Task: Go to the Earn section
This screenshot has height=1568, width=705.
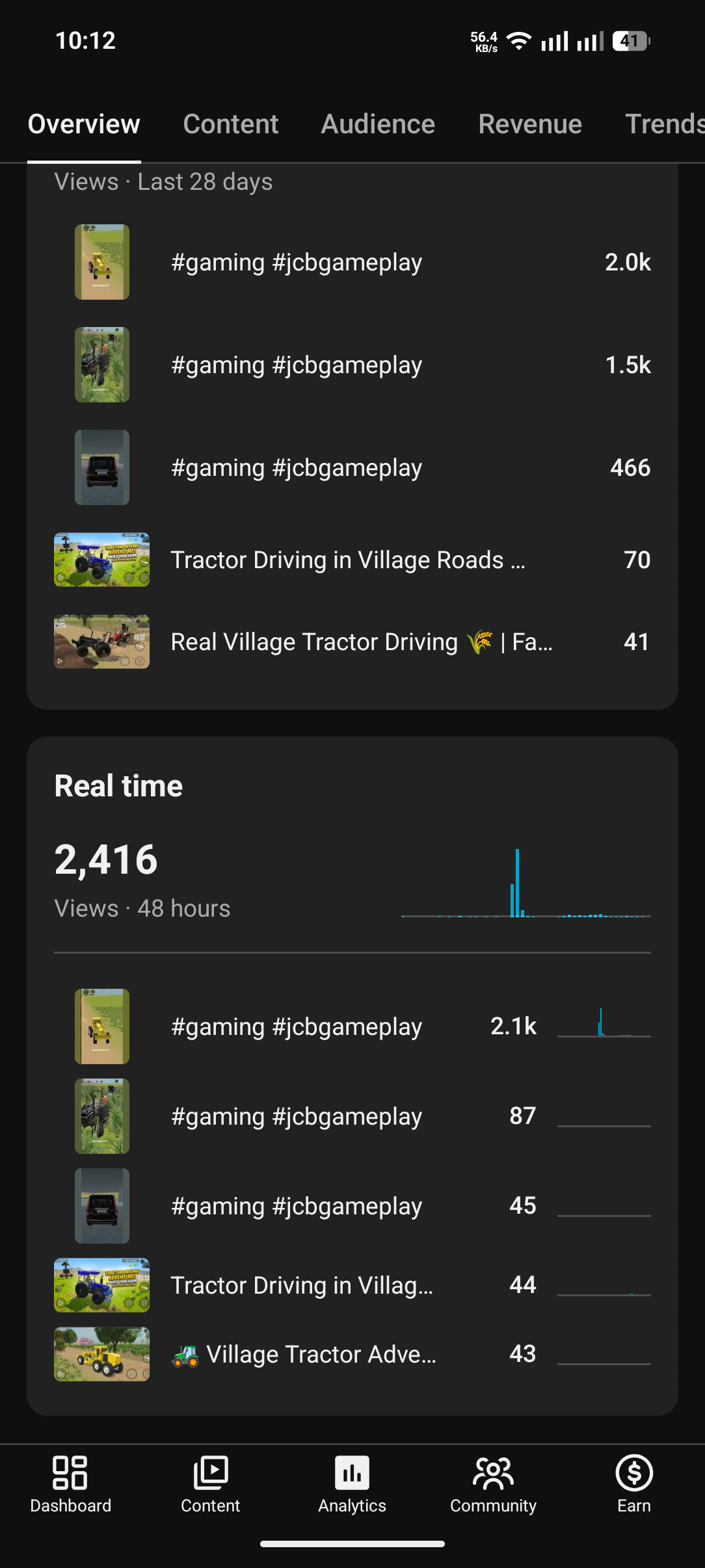Action: coord(633,1485)
